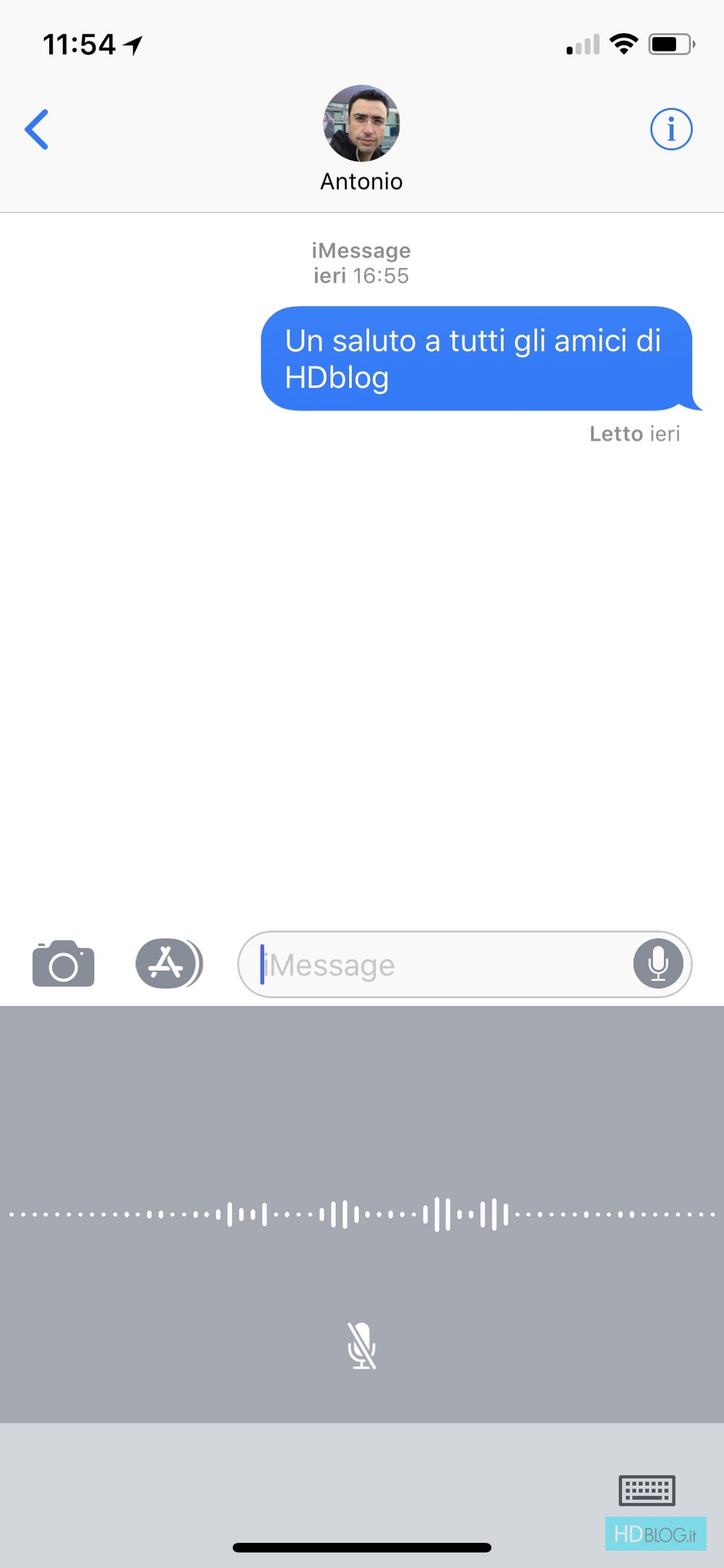Tap the iMessage text field
The image size is (724, 1568).
pyautogui.click(x=434, y=965)
